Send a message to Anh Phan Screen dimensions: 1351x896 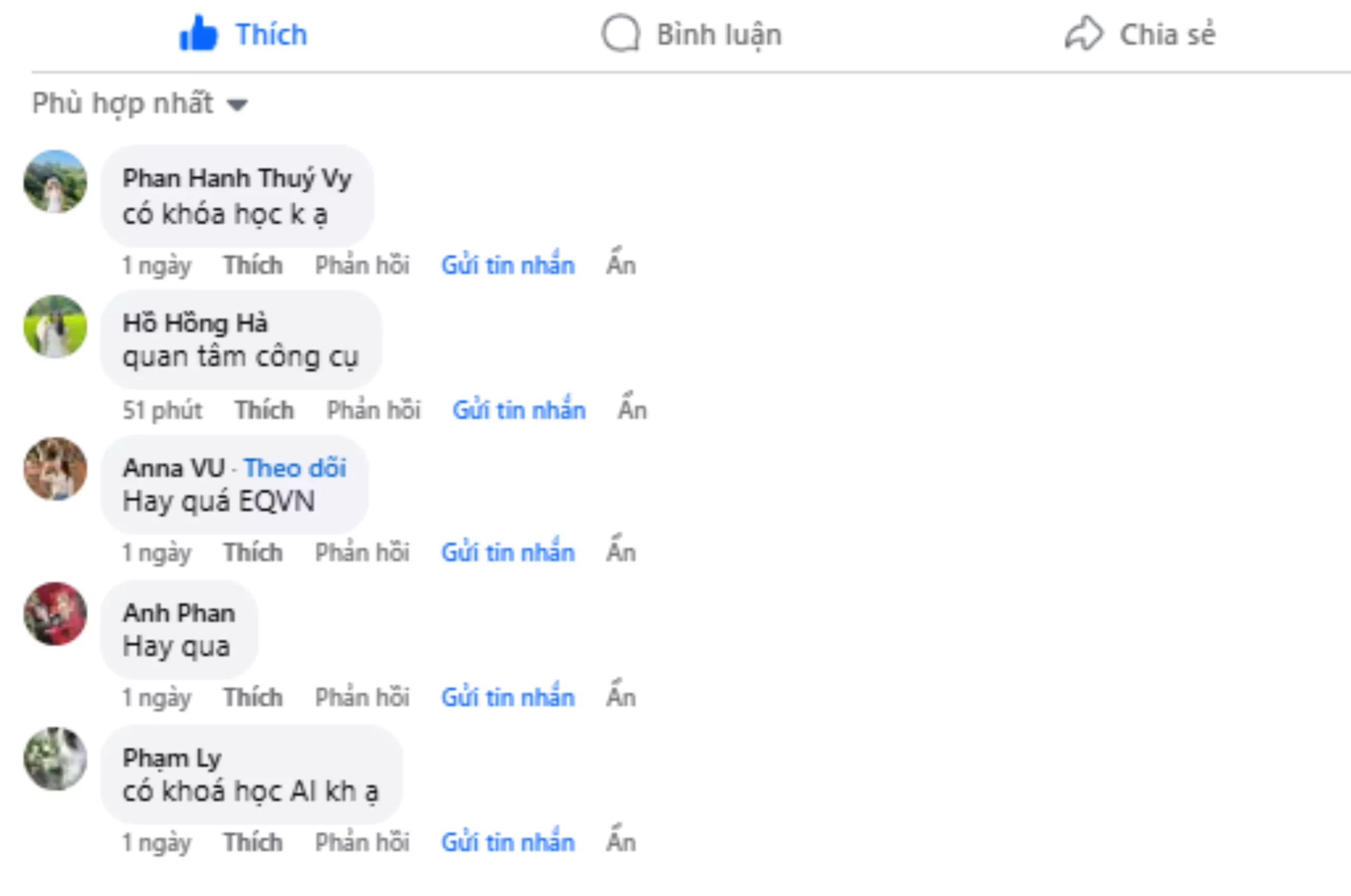point(508,698)
